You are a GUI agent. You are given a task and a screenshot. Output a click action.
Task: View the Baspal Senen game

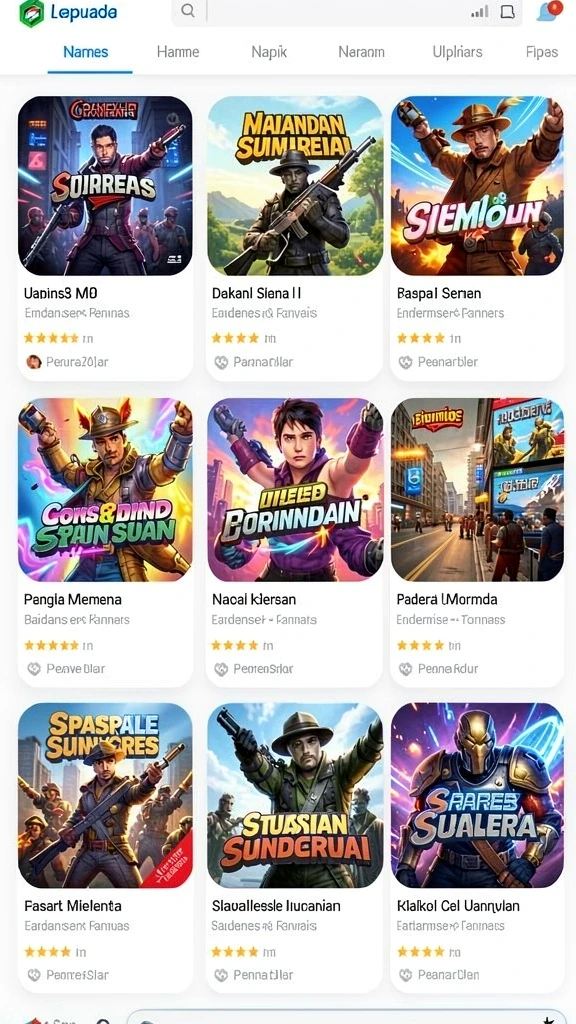pyautogui.click(x=477, y=238)
